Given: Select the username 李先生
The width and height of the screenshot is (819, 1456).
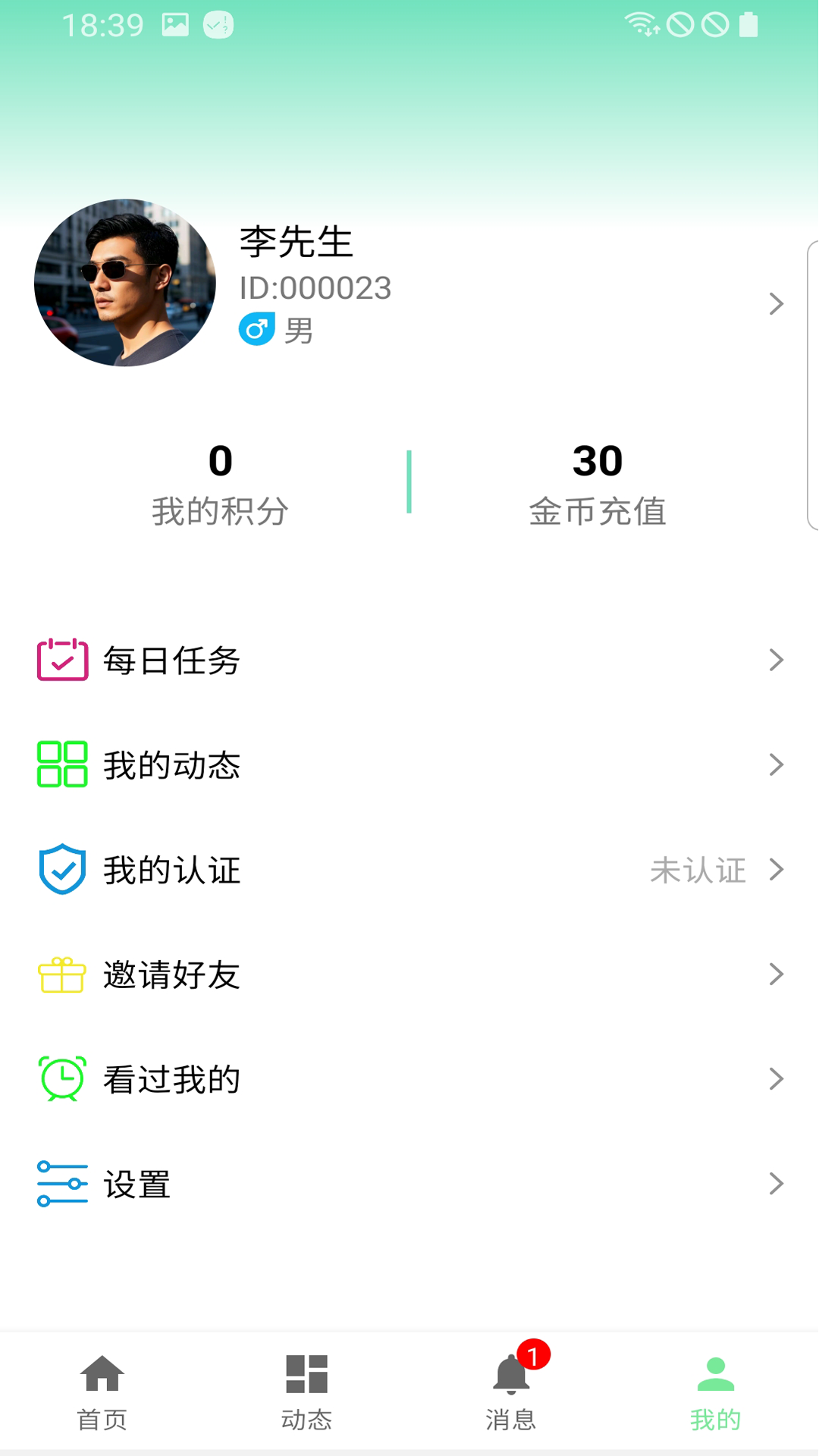Looking at the screenshot, I should coord(295,243).
